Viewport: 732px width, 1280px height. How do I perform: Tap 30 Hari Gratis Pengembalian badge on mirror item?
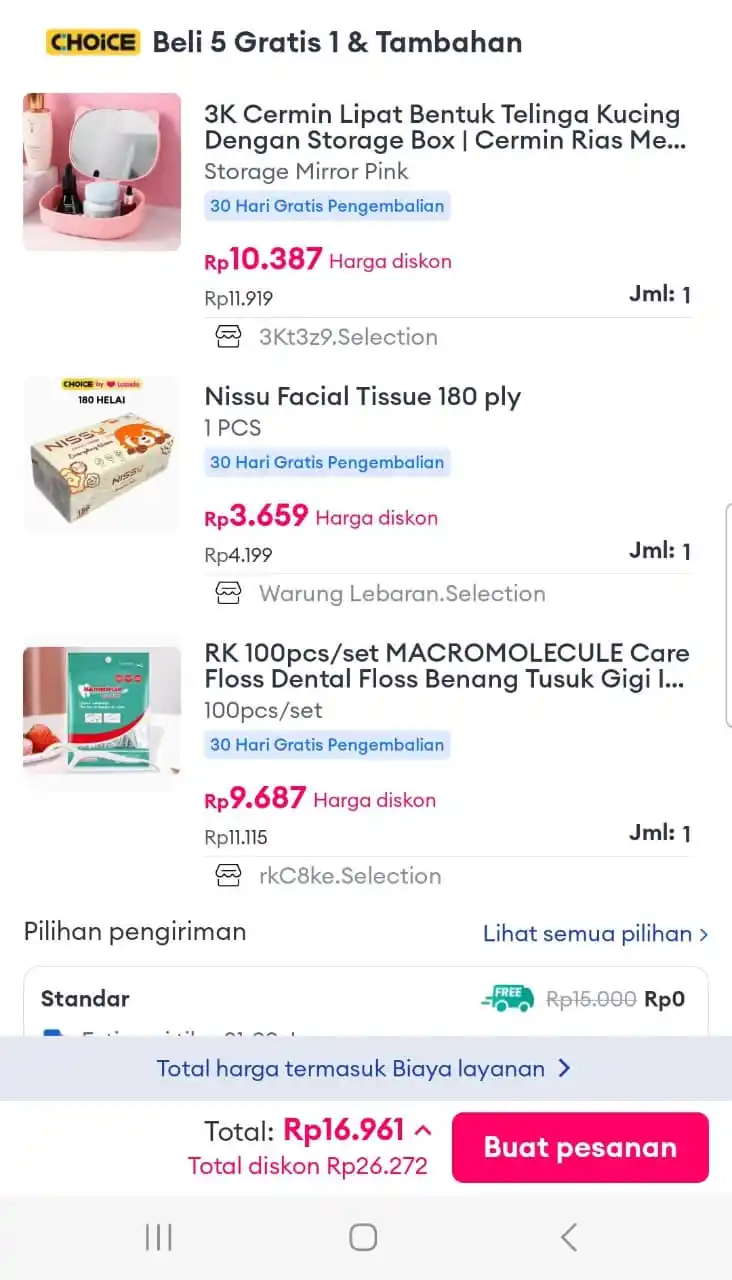(327, 205)
